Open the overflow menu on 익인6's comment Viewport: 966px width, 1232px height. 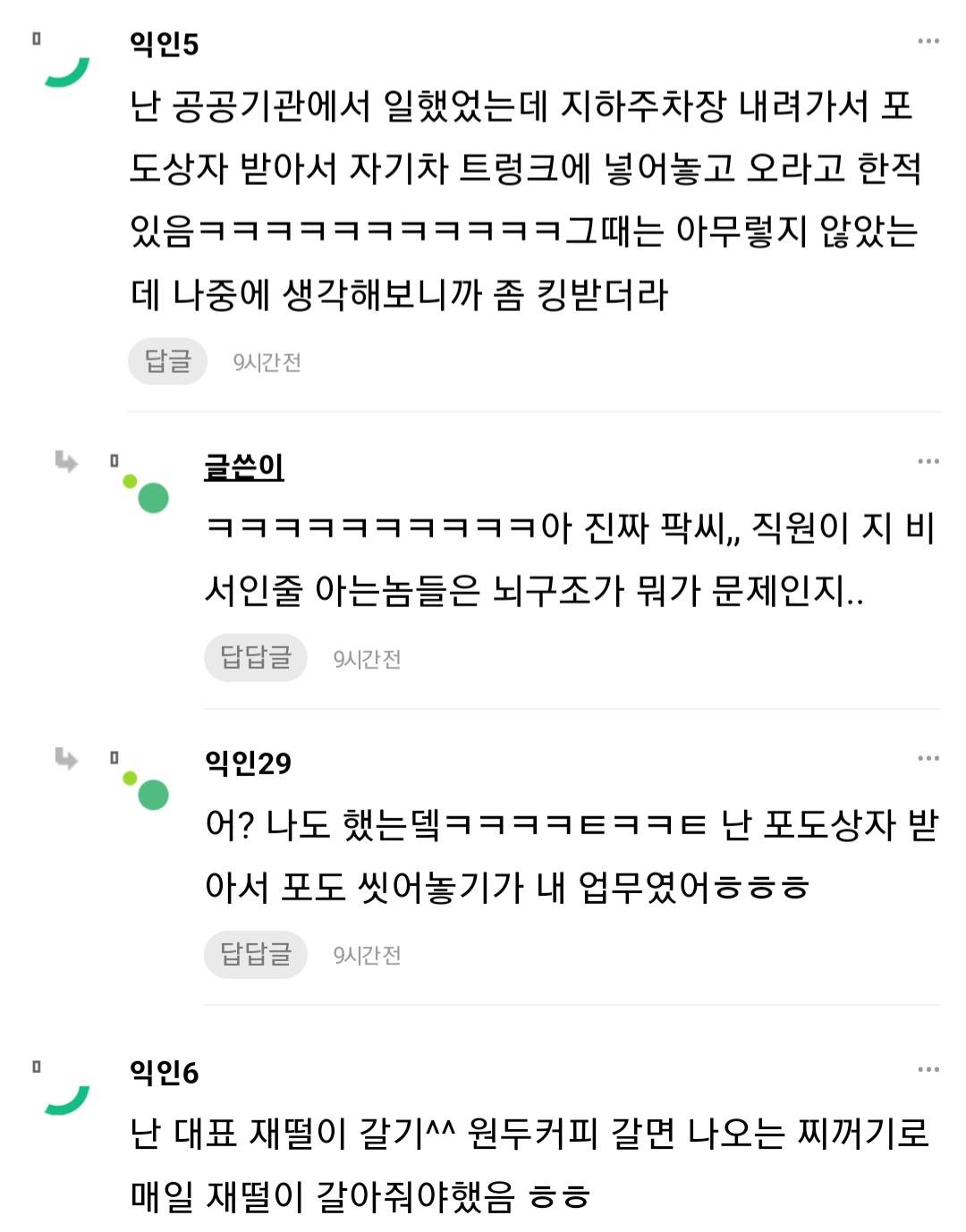pyautogui.click(x=928, y=1069)
